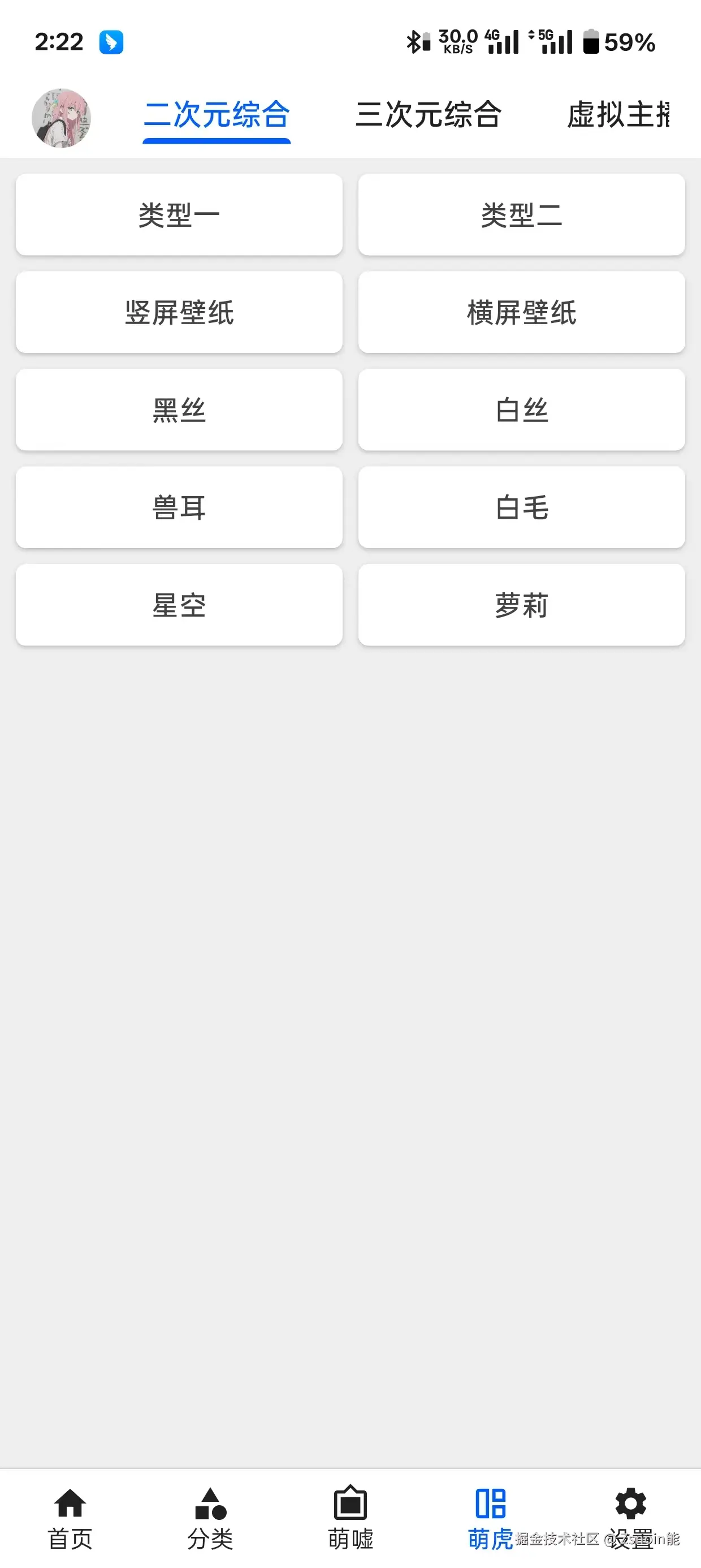Open the 萌嘘 tab

[x=350, y=1518]
